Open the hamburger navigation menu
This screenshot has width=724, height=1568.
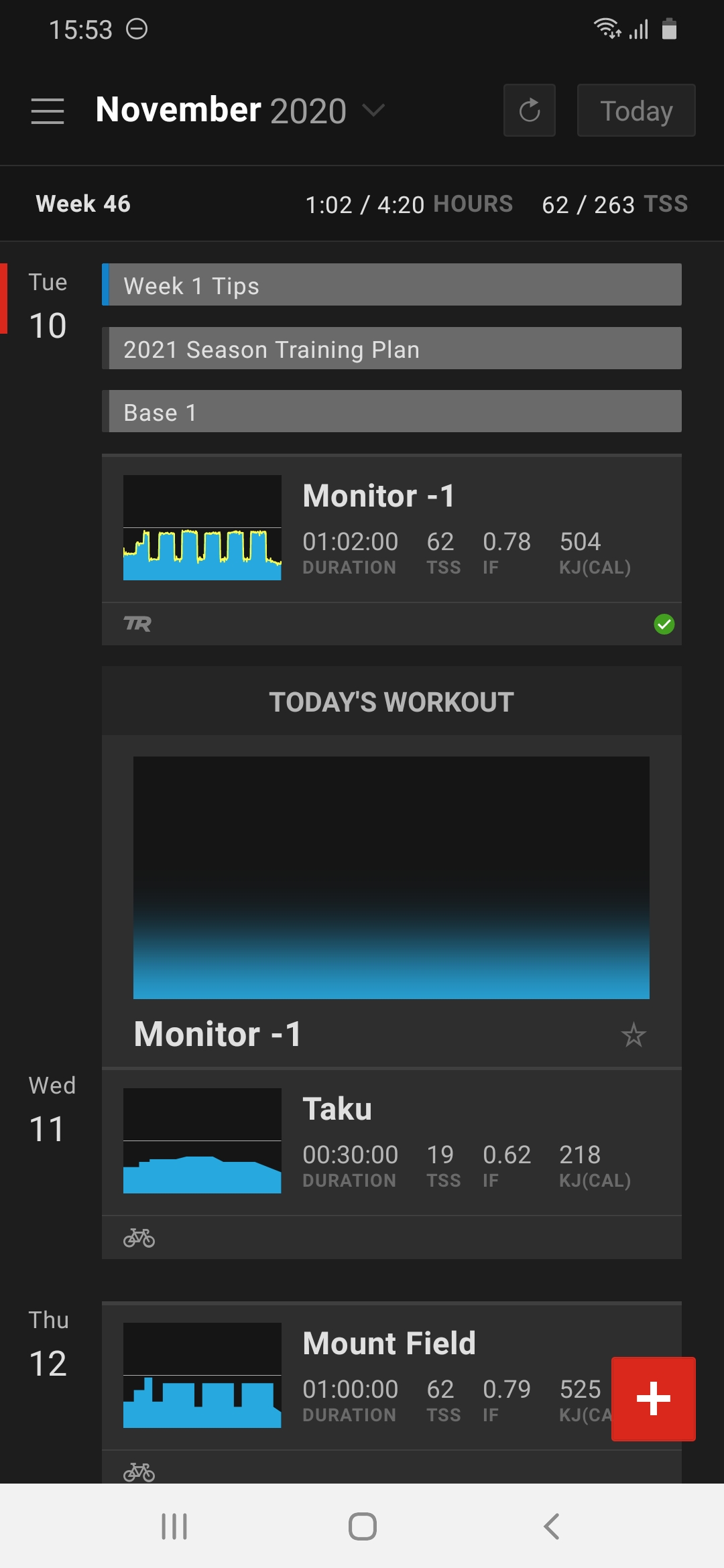[48, 111]
